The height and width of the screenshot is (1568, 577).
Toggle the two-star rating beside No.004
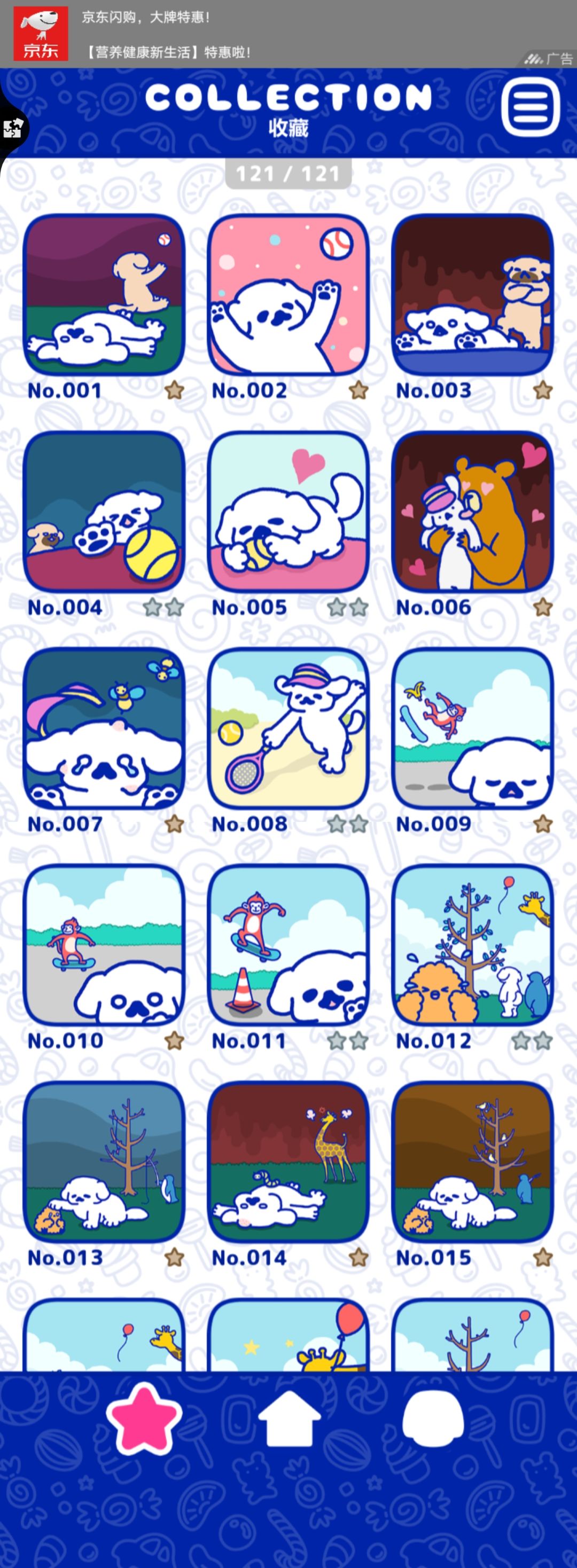(x=163, y=607)
